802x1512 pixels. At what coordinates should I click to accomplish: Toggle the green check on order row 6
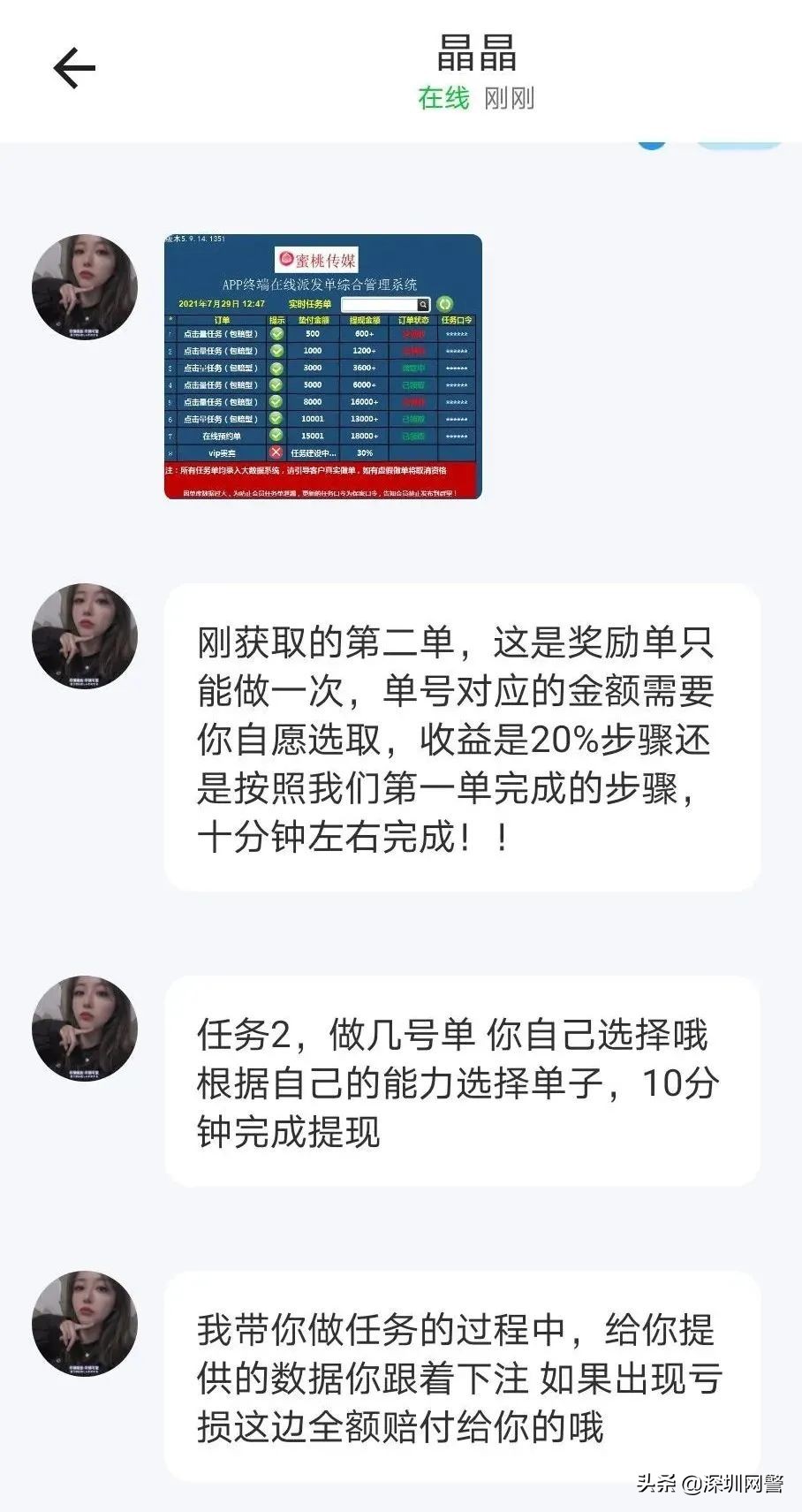(275, 417)
